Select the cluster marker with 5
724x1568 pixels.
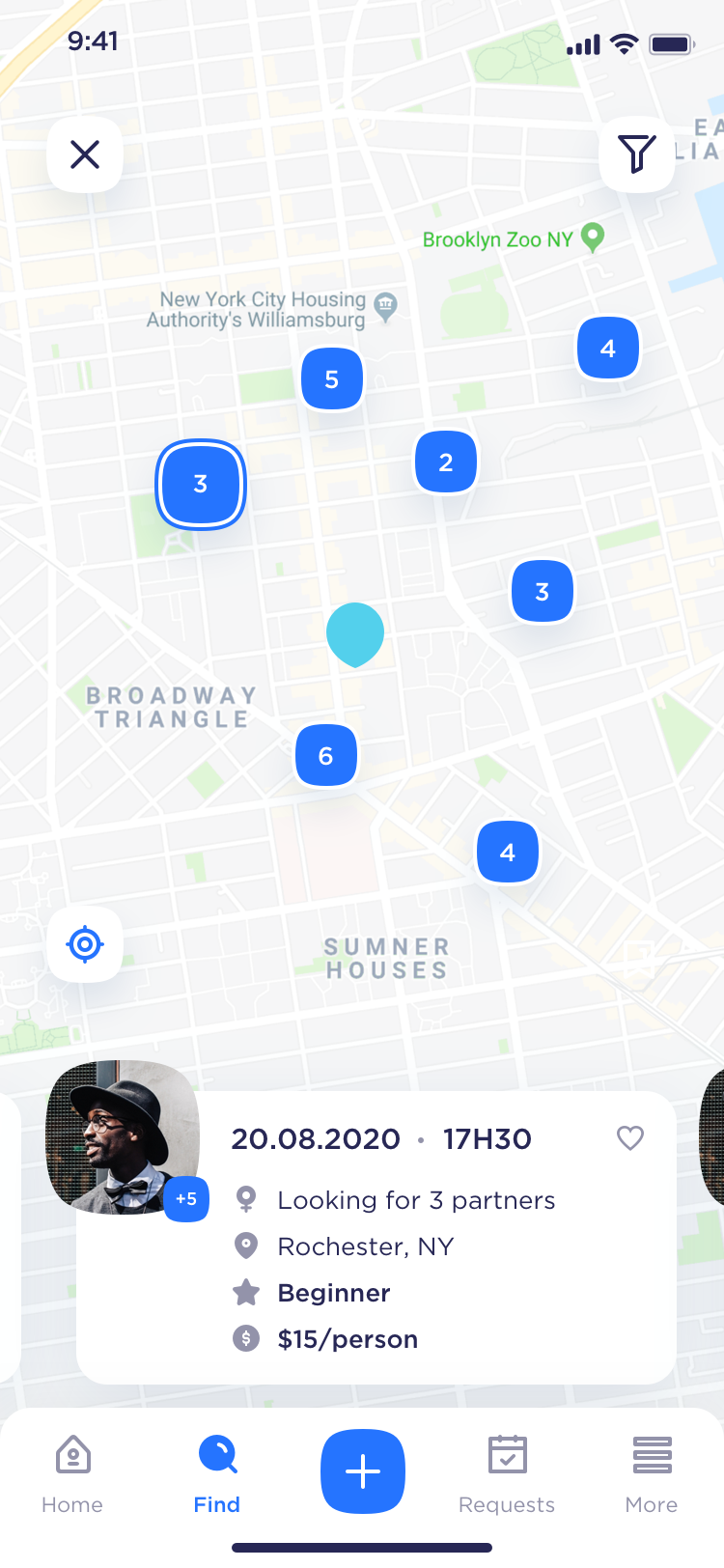pyautogui.click(x=332, y=379)
